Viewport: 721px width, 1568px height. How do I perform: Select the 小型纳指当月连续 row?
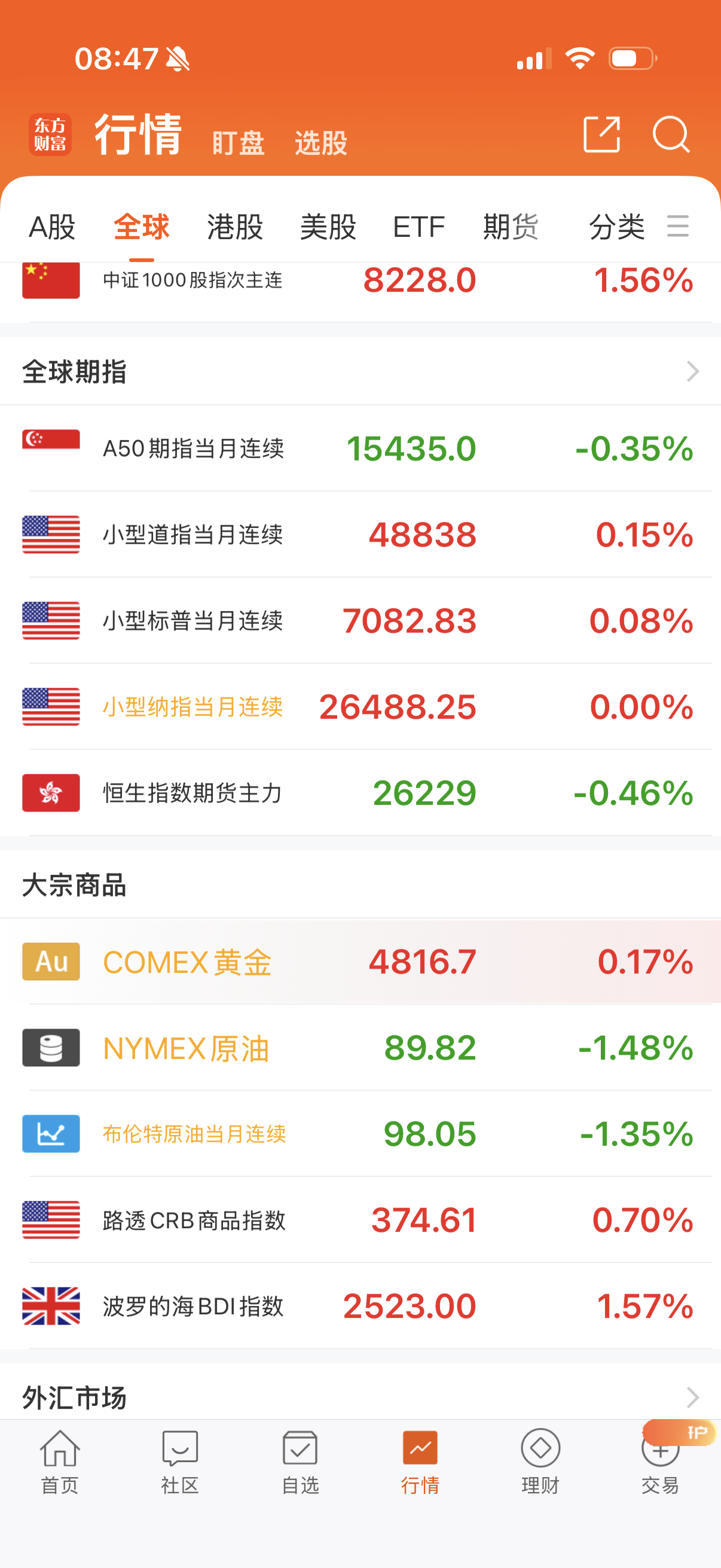pyautogui.click(x=360, y=707)
